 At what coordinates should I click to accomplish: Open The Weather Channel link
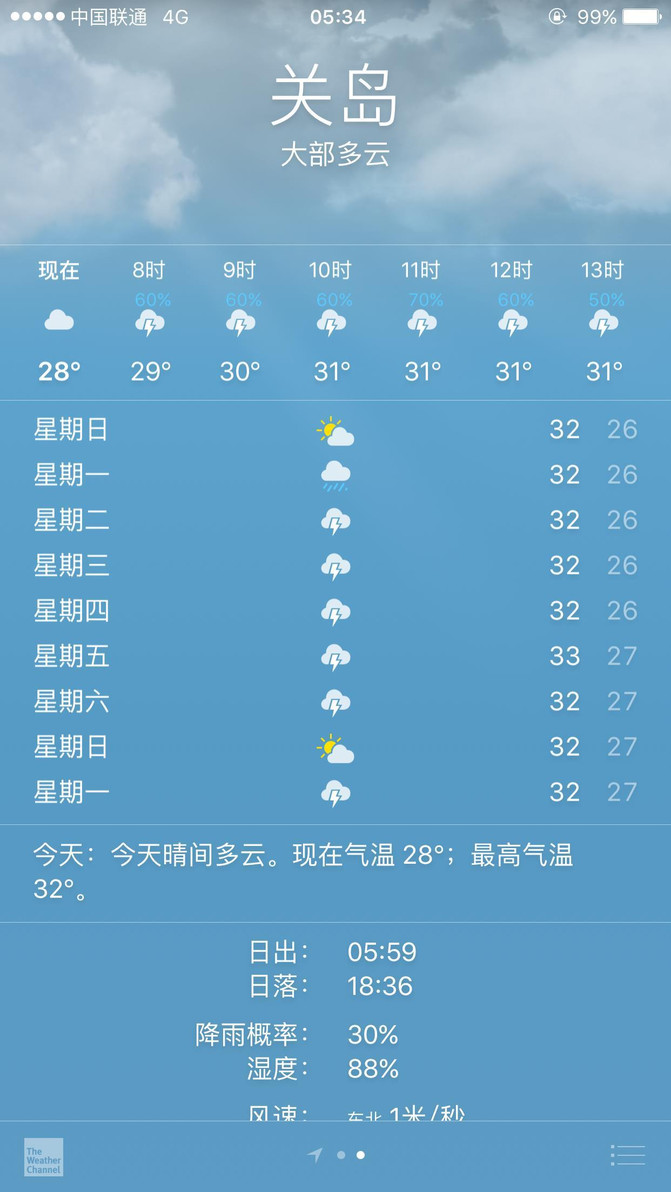(43, 1157)
